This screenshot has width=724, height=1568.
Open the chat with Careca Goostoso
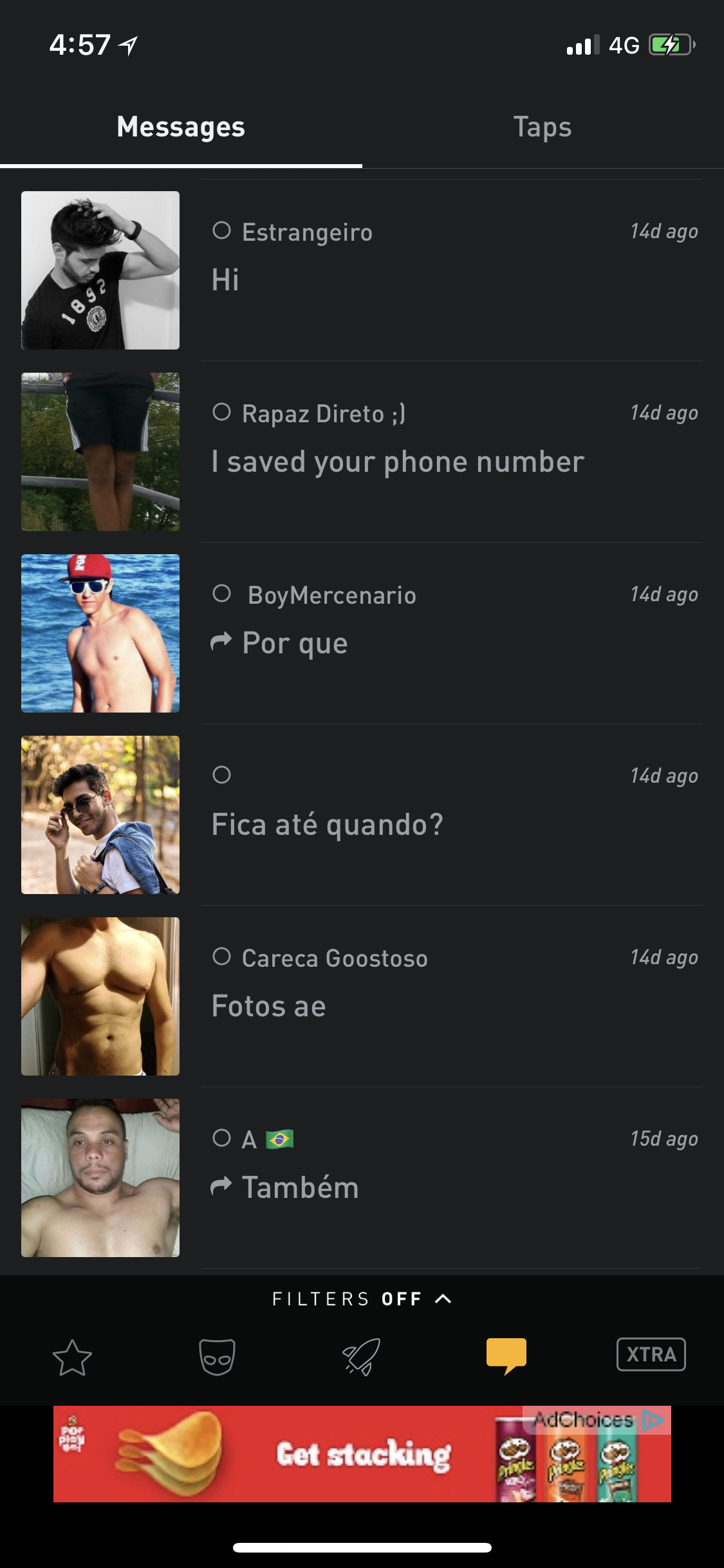pos(362,996)
